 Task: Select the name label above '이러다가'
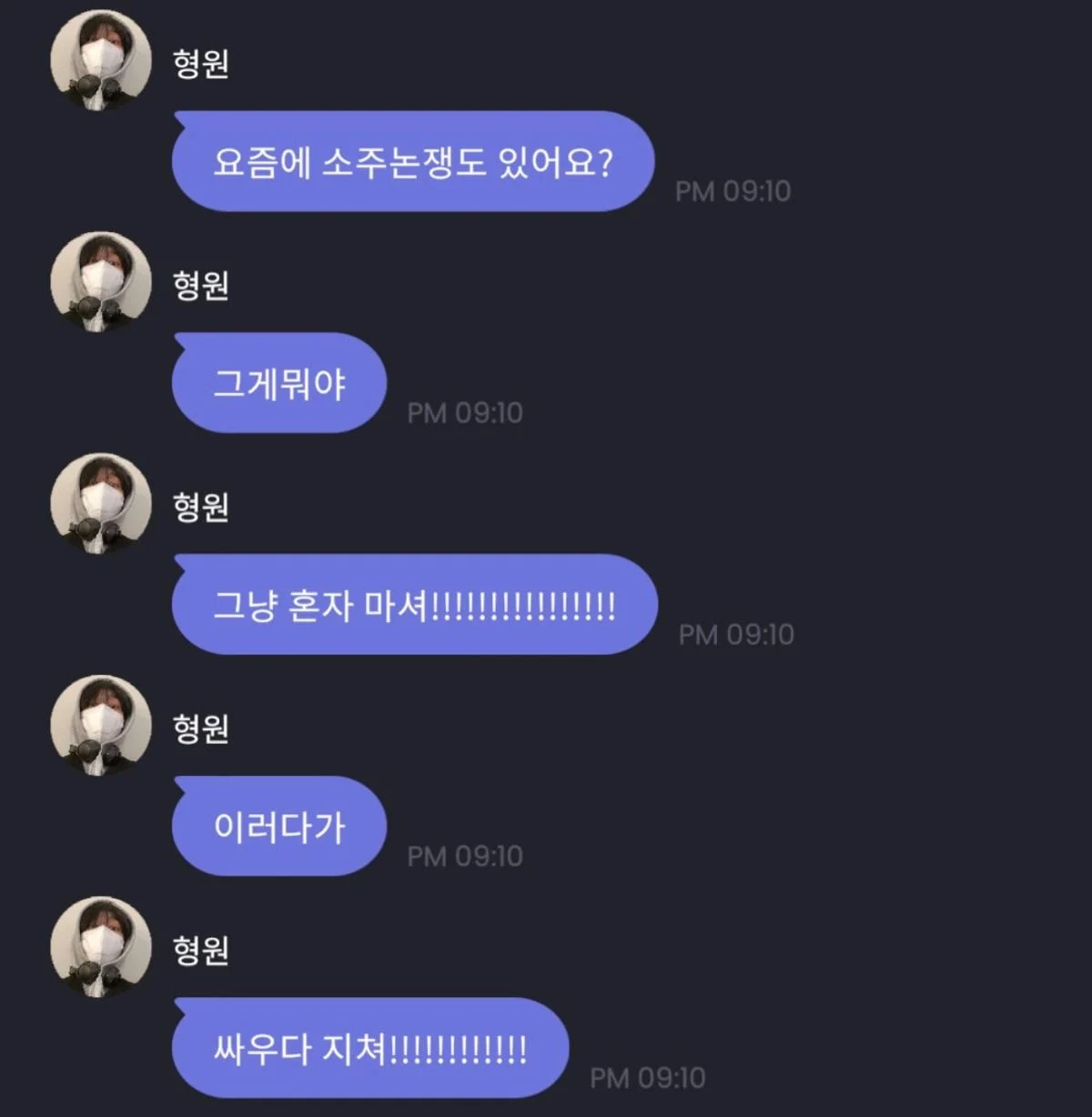(200, 728)
